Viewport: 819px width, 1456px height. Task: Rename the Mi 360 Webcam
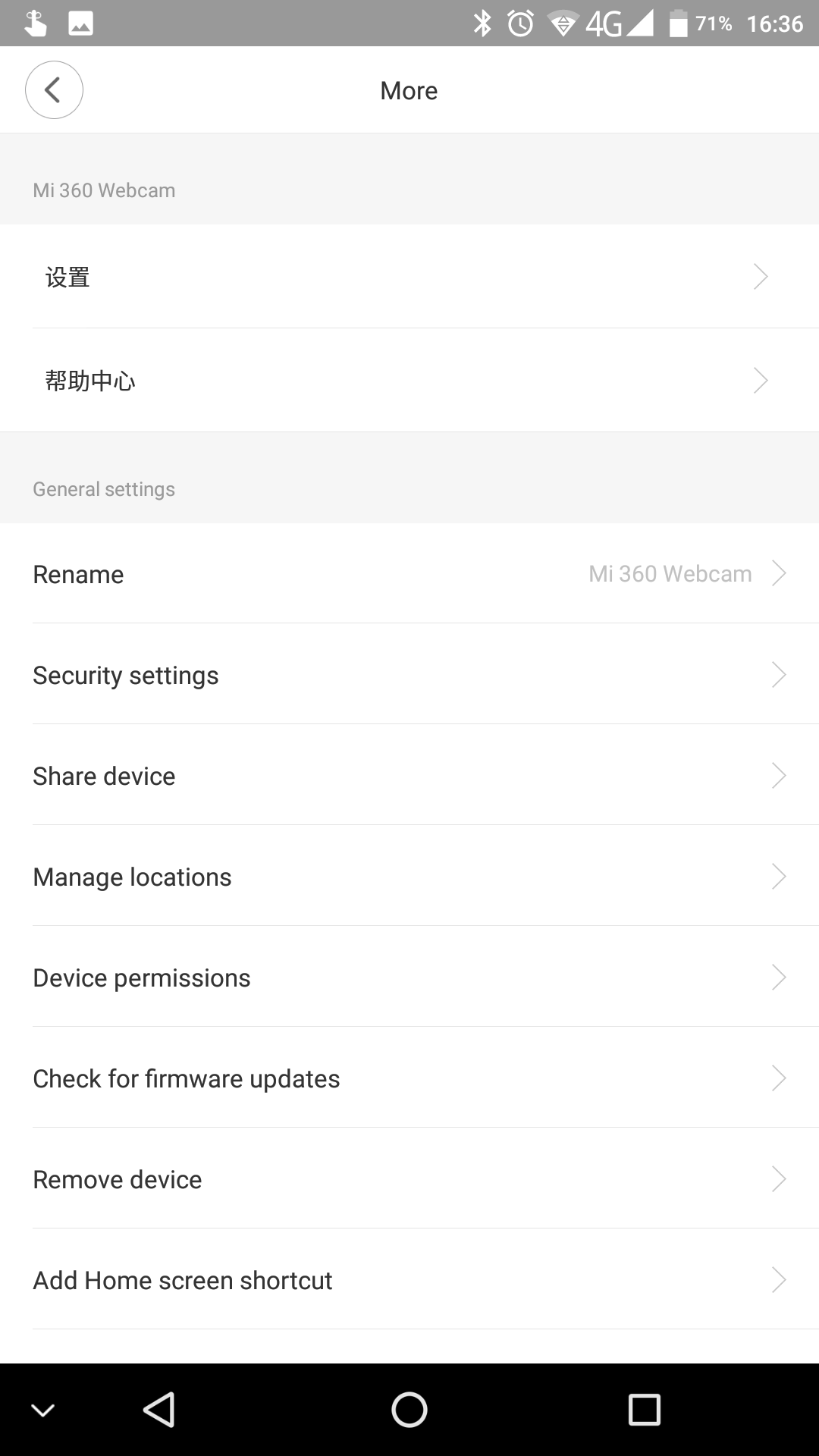409,574
